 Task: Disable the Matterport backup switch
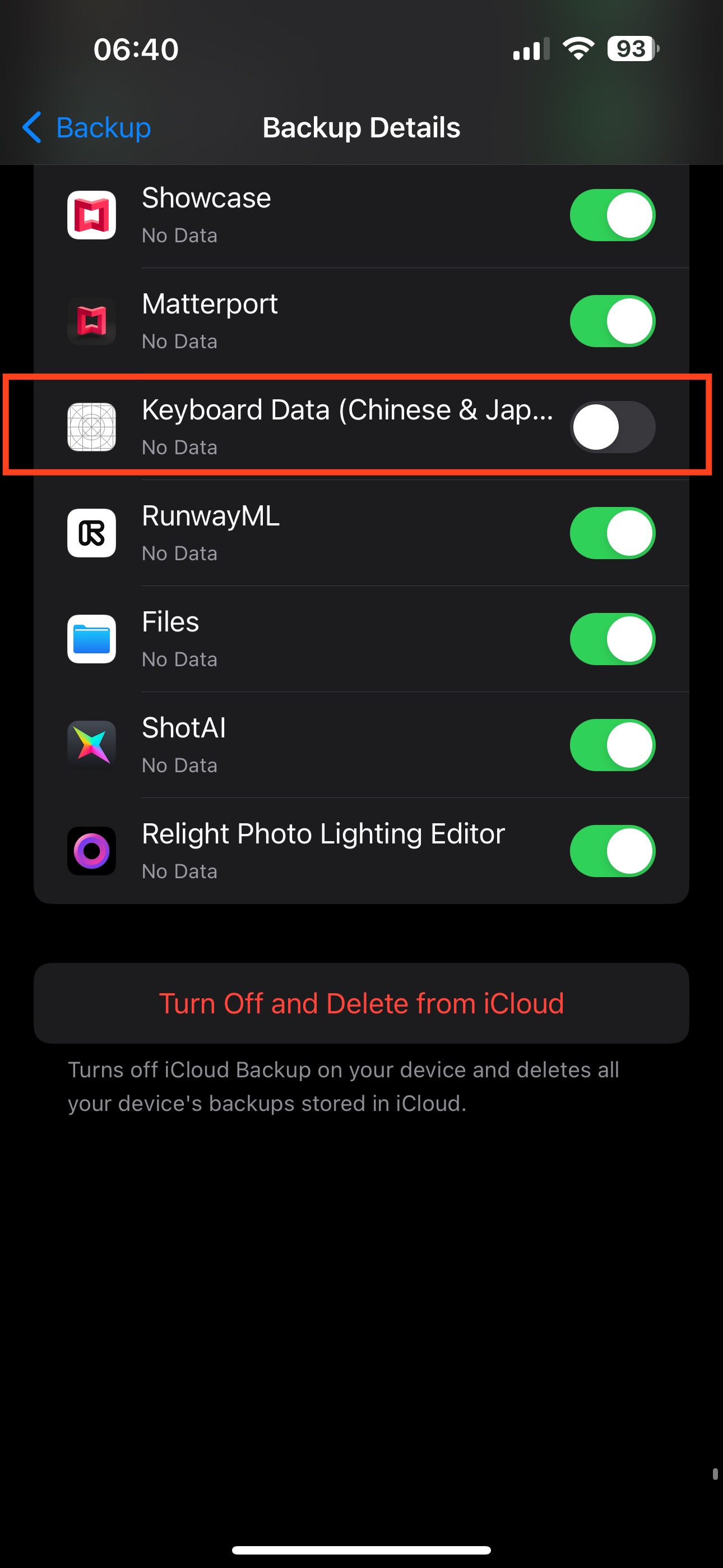(x=612, y=321)
